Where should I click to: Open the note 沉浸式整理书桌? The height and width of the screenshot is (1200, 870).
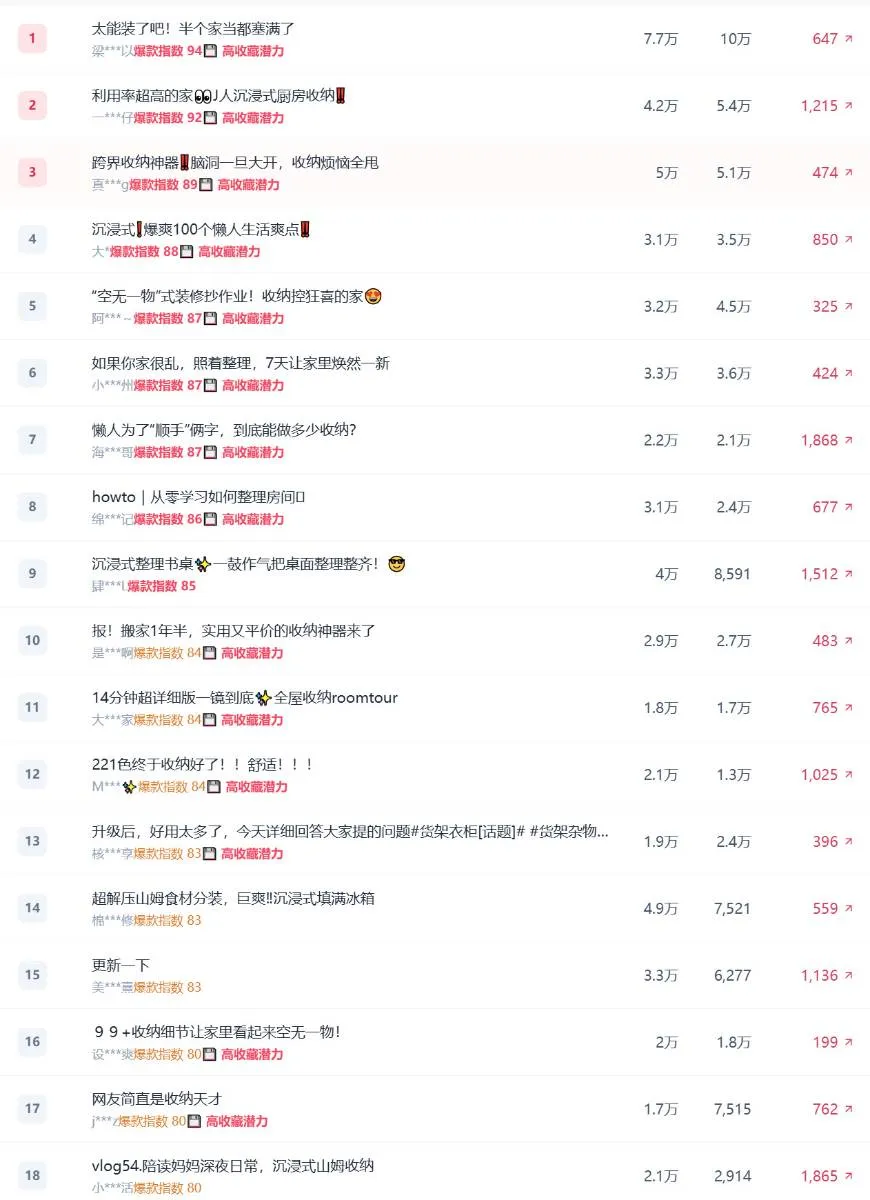point(248,564)
